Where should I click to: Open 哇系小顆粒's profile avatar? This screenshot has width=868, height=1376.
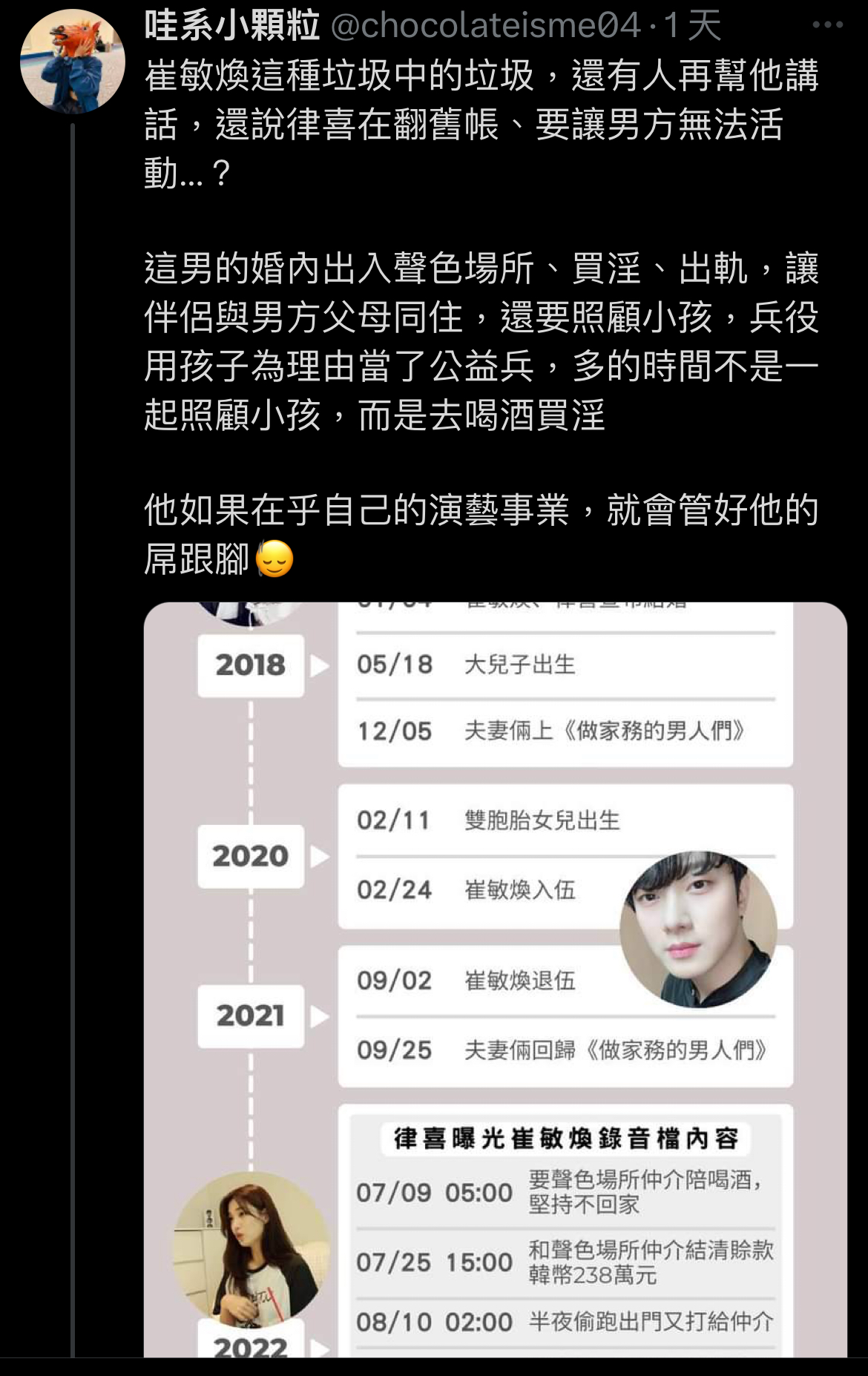point(72,62)
